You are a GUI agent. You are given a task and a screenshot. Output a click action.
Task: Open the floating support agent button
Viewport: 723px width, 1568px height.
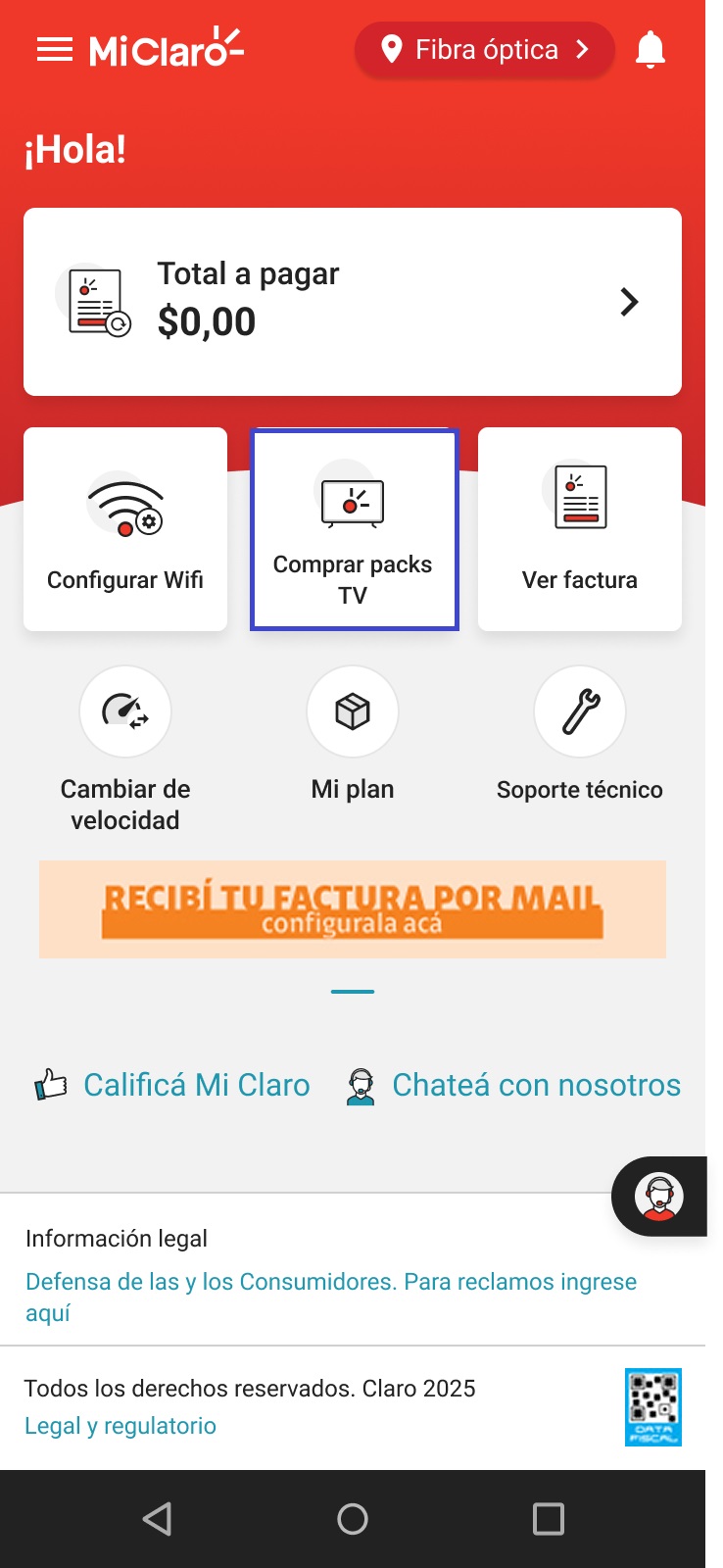tap(658, 1197)
